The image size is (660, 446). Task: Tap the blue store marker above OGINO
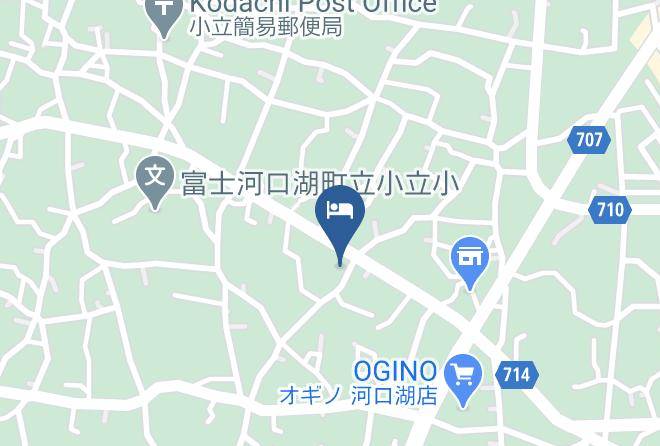click(469, 256)
